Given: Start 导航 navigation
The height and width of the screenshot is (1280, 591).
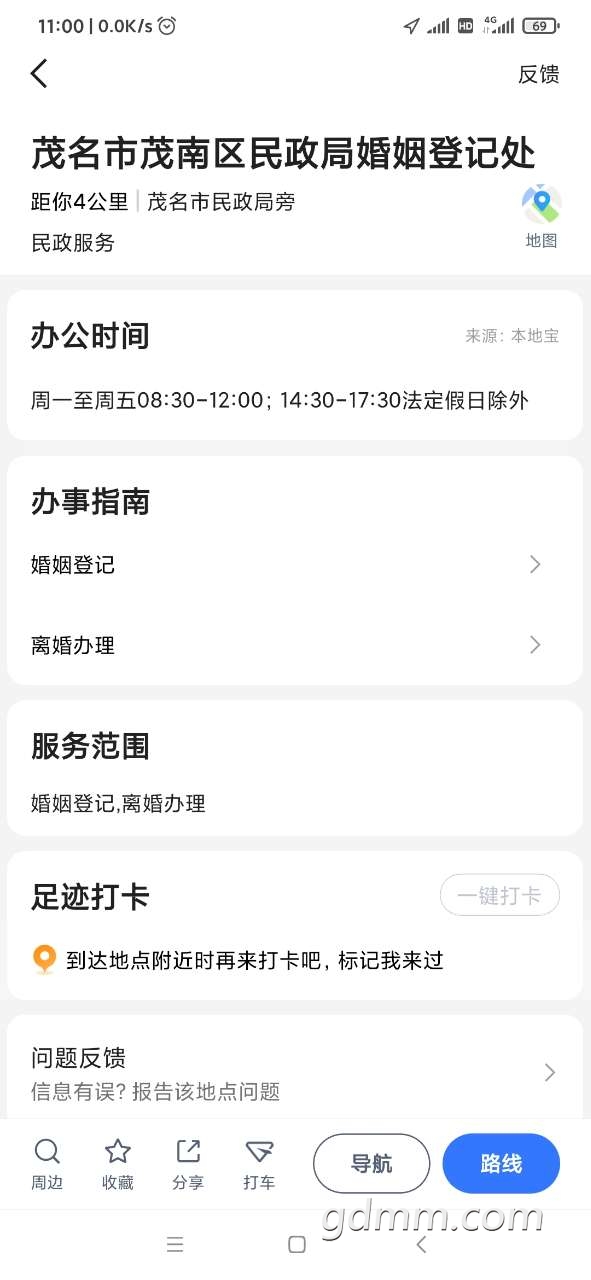Looking at the screenshot, I should tap(371, 1163).
